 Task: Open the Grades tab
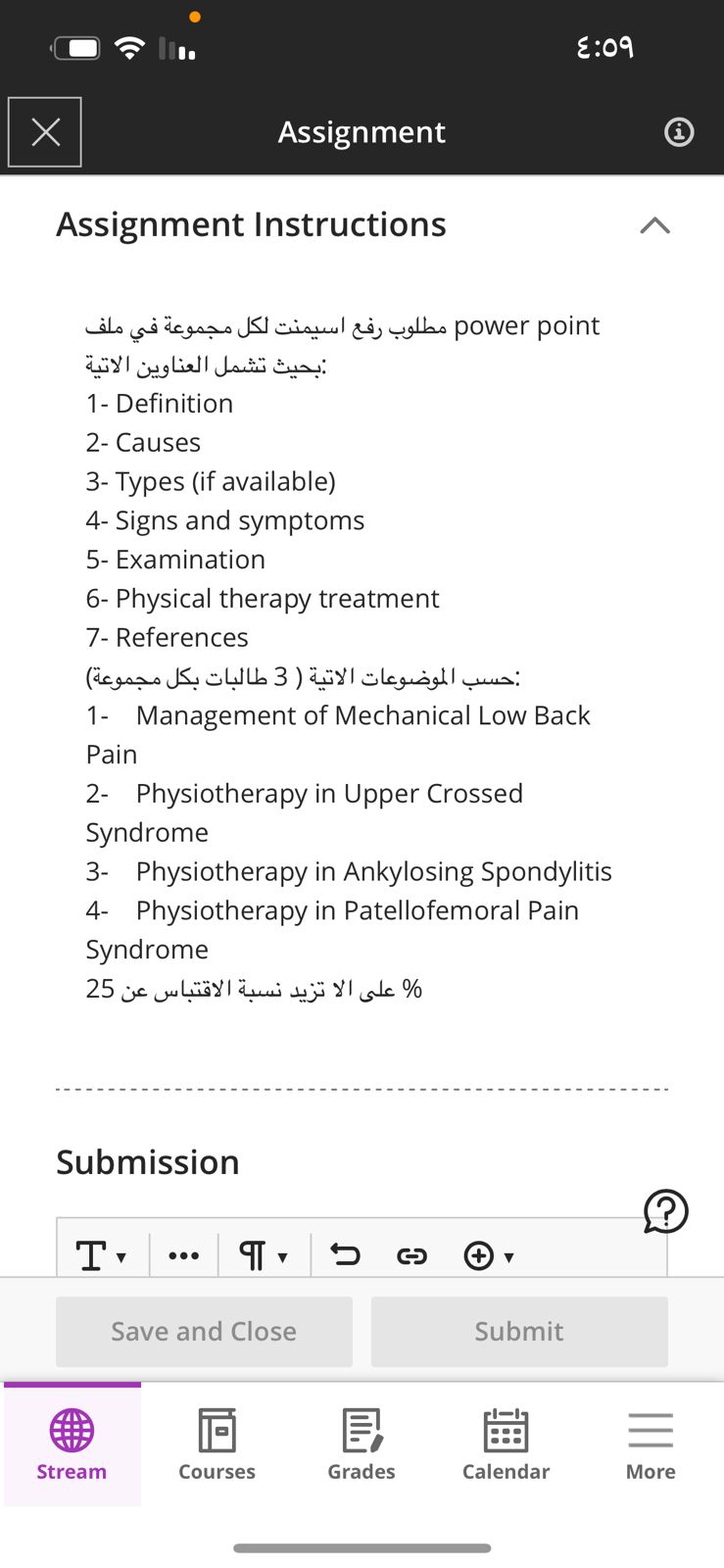coord(362,1444)
